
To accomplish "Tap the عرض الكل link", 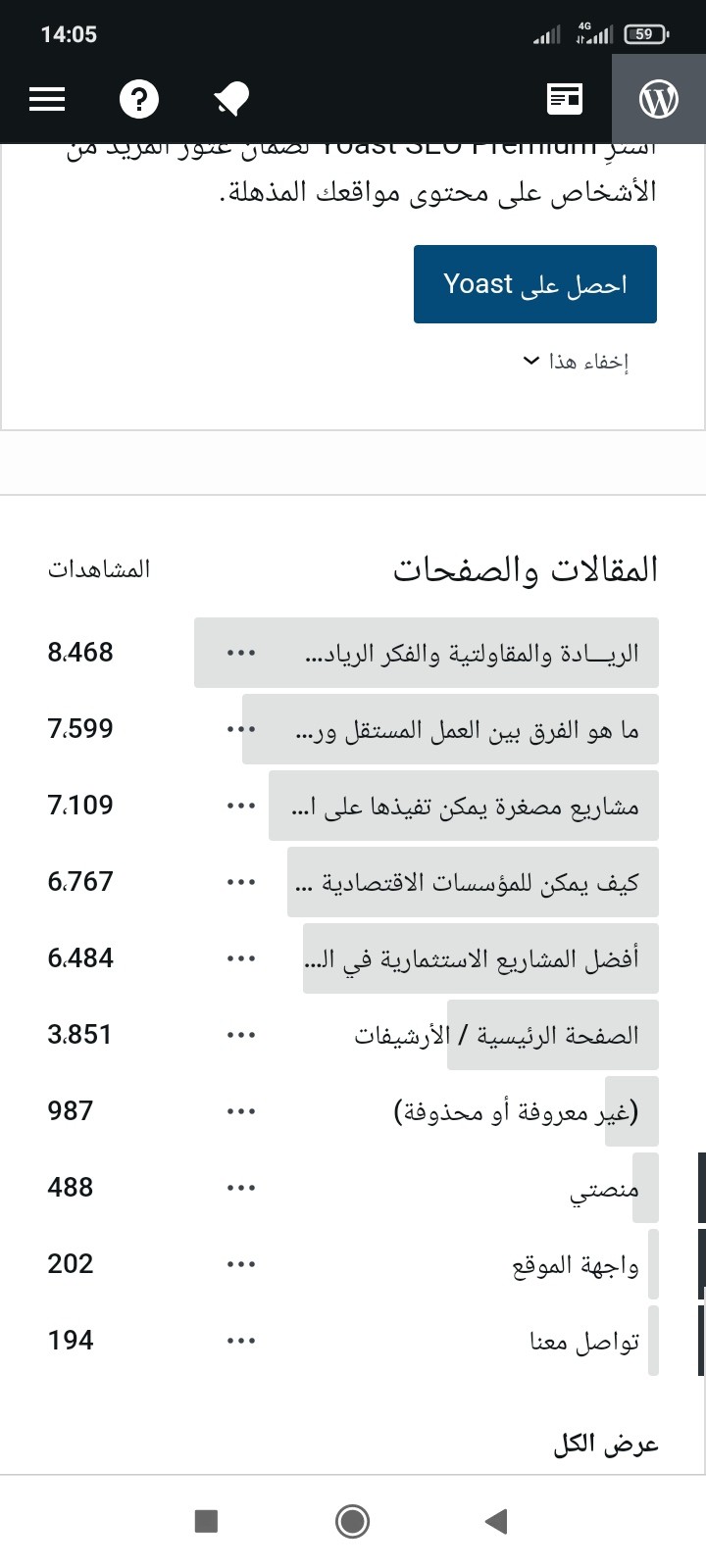I will pos(606,1445).
